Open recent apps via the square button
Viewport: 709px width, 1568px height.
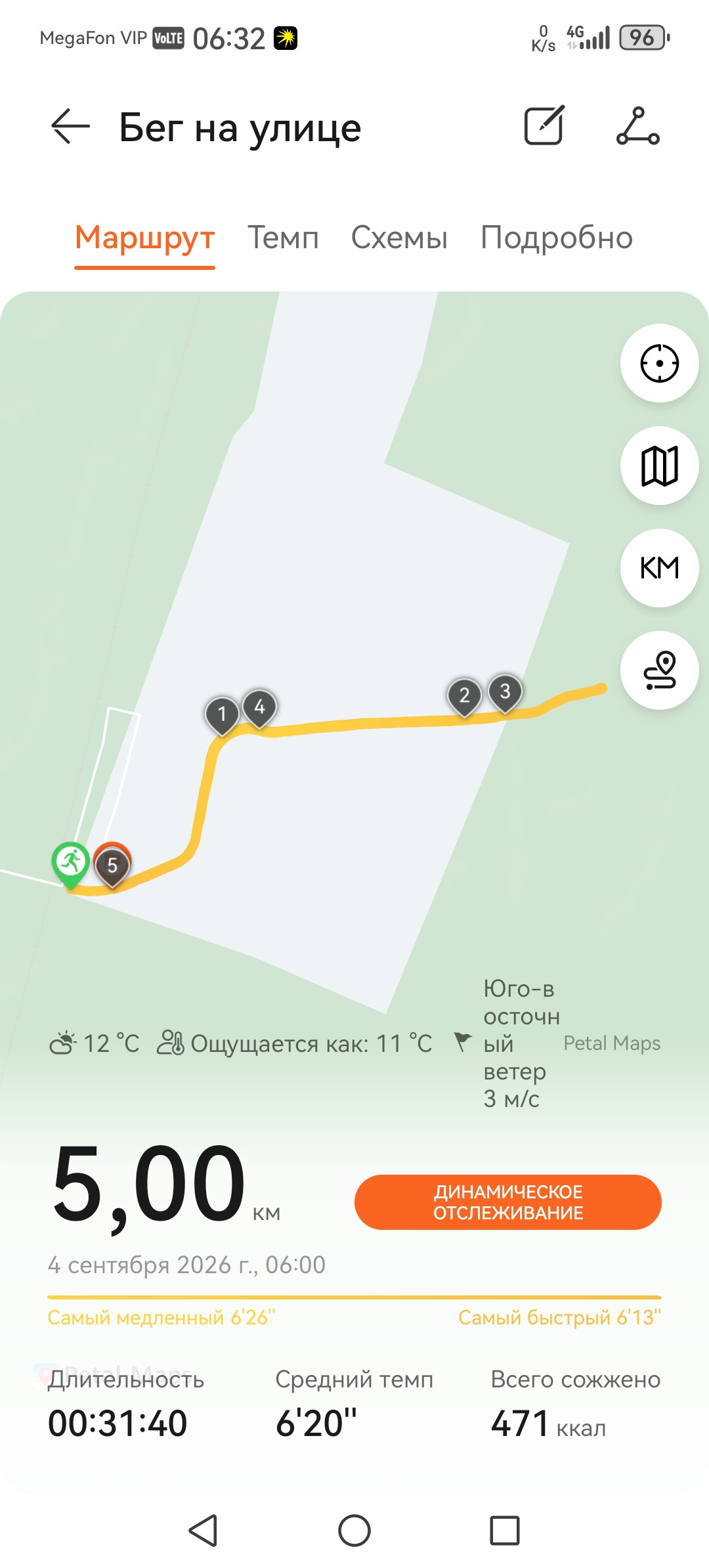tap(505, 1531)
